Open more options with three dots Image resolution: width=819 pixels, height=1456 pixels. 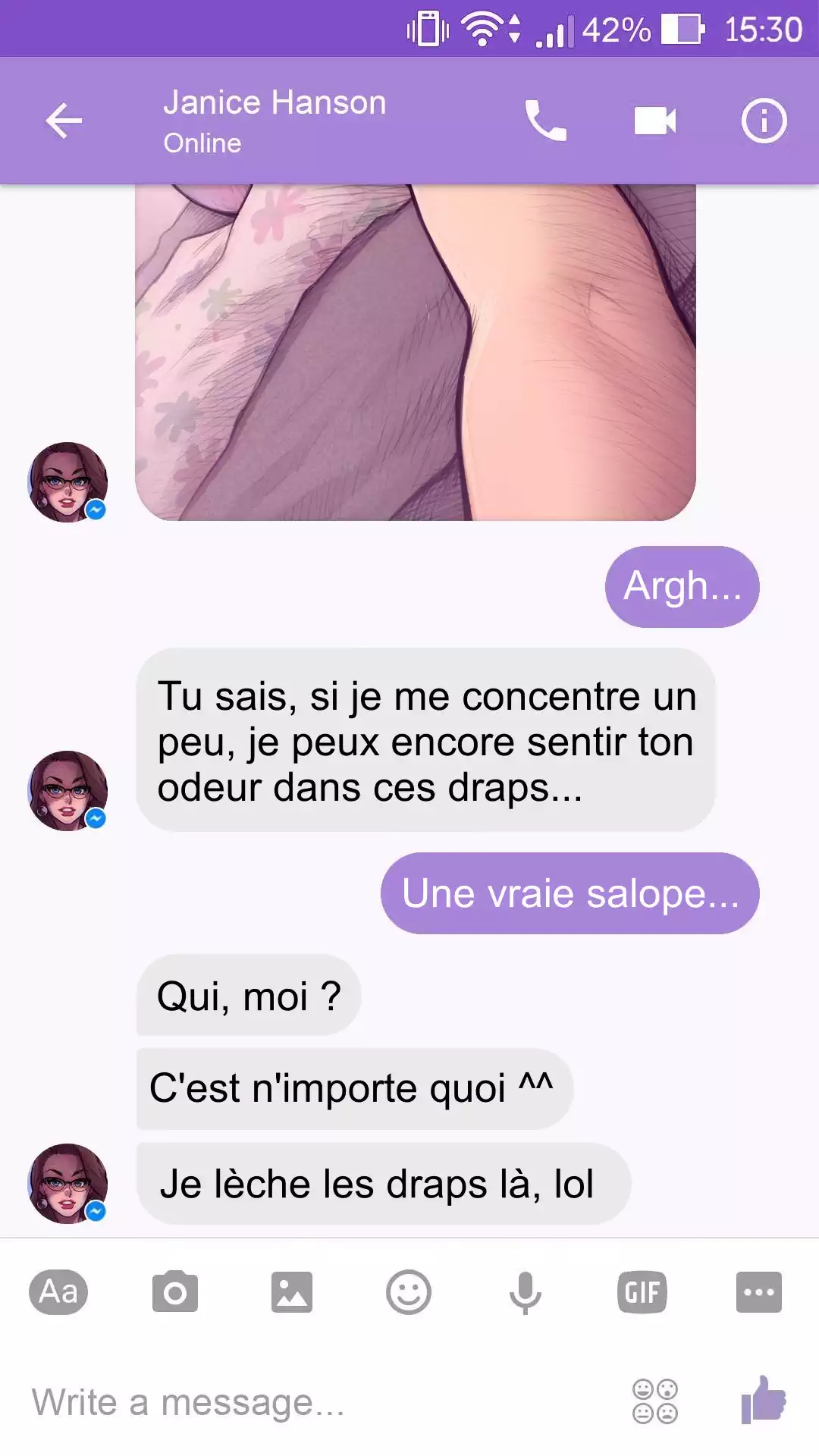[758, 1291]
